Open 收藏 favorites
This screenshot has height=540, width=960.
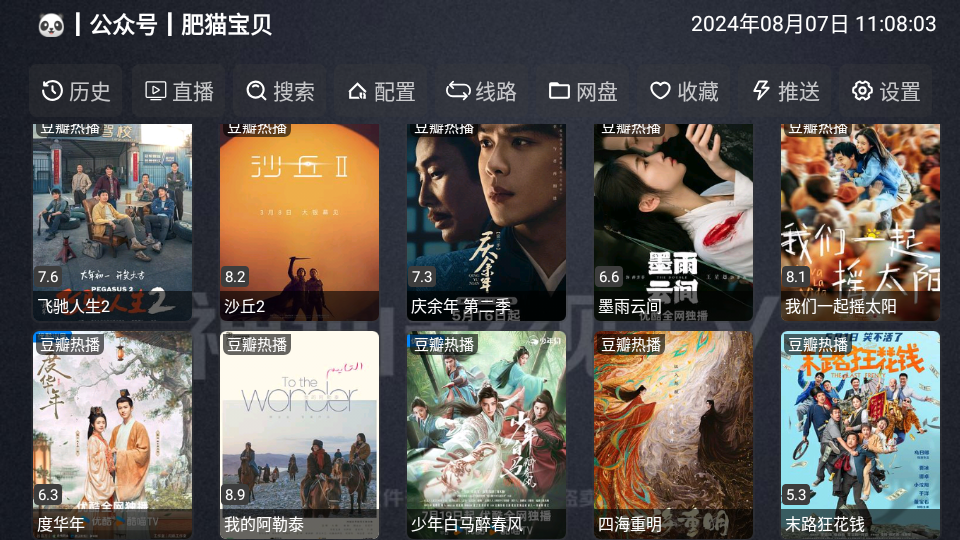[x=684, y=92]
